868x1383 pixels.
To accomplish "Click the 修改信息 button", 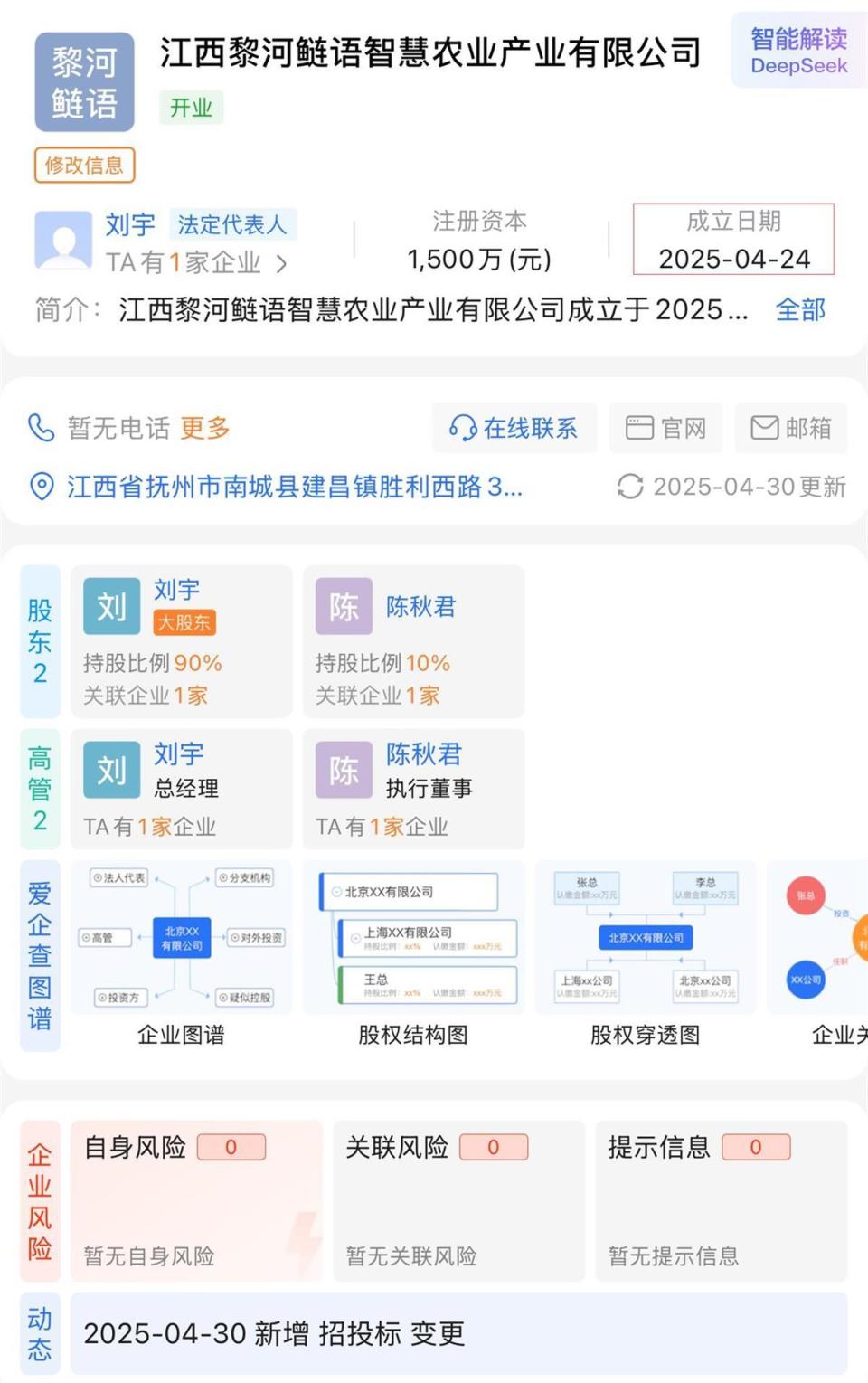I will click(x=83, y=165).
